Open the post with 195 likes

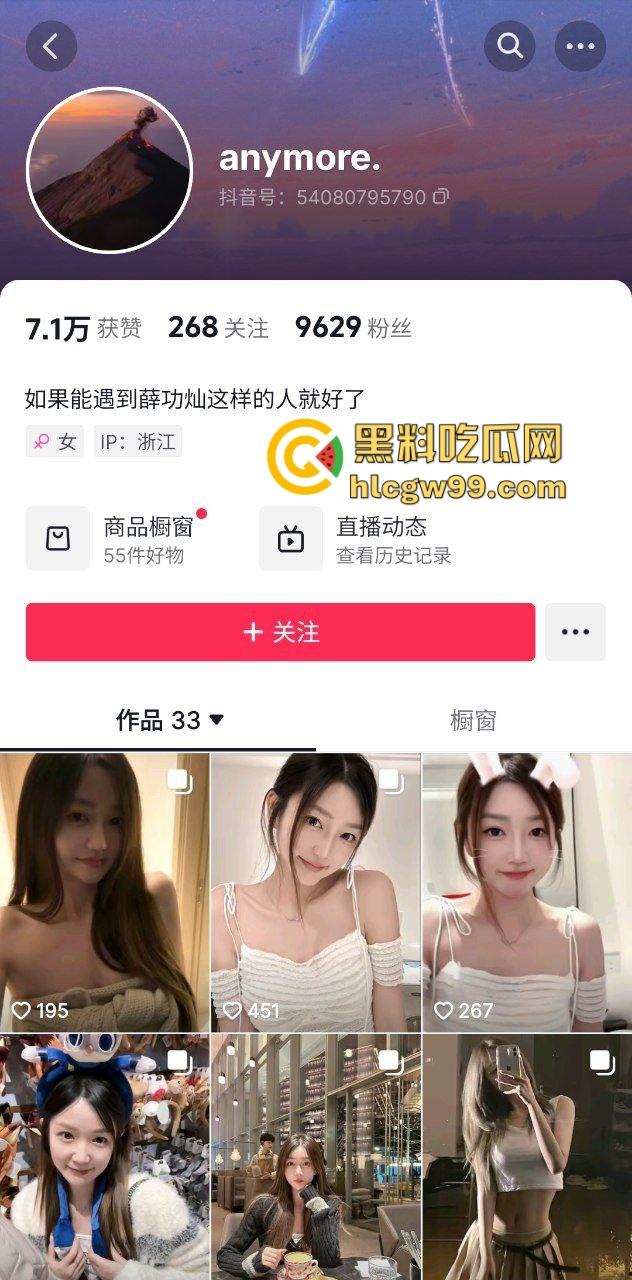tap(105, 892)
